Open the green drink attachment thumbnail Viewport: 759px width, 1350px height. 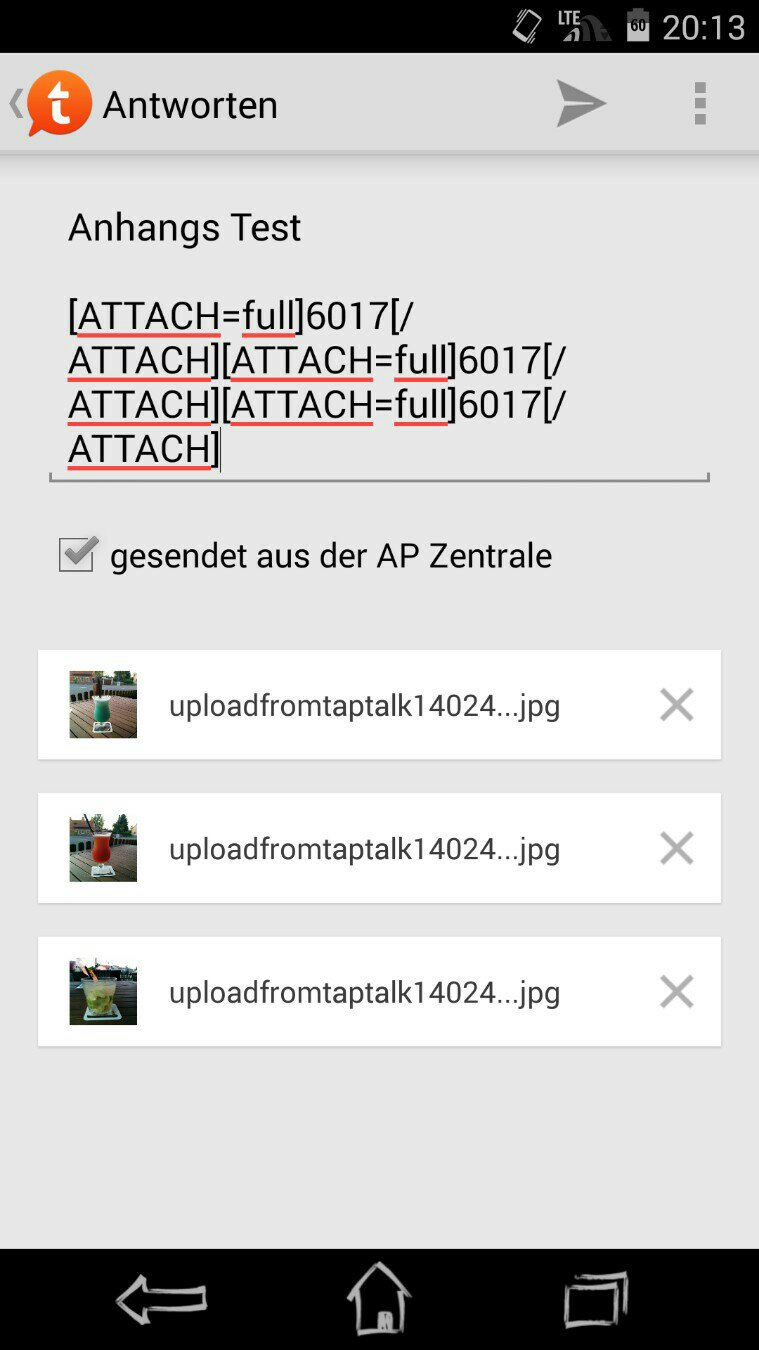(103, 705)
